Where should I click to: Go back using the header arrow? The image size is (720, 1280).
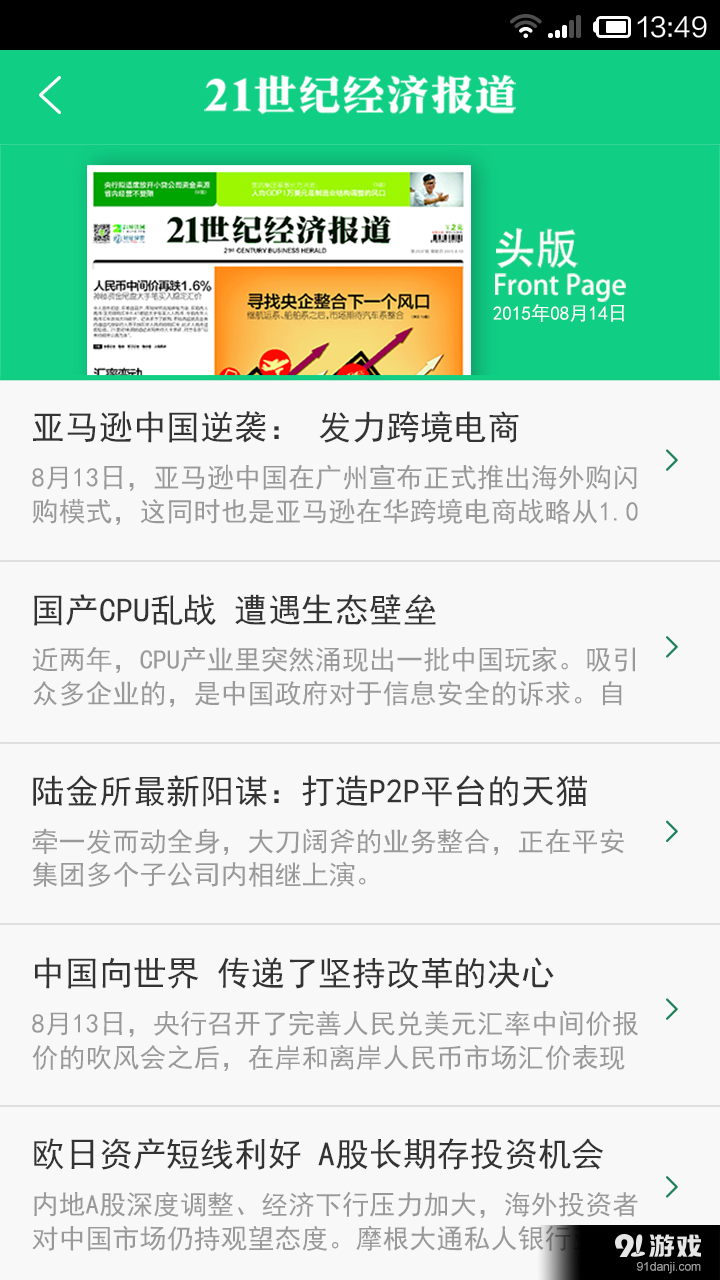[x=51, y=95]
